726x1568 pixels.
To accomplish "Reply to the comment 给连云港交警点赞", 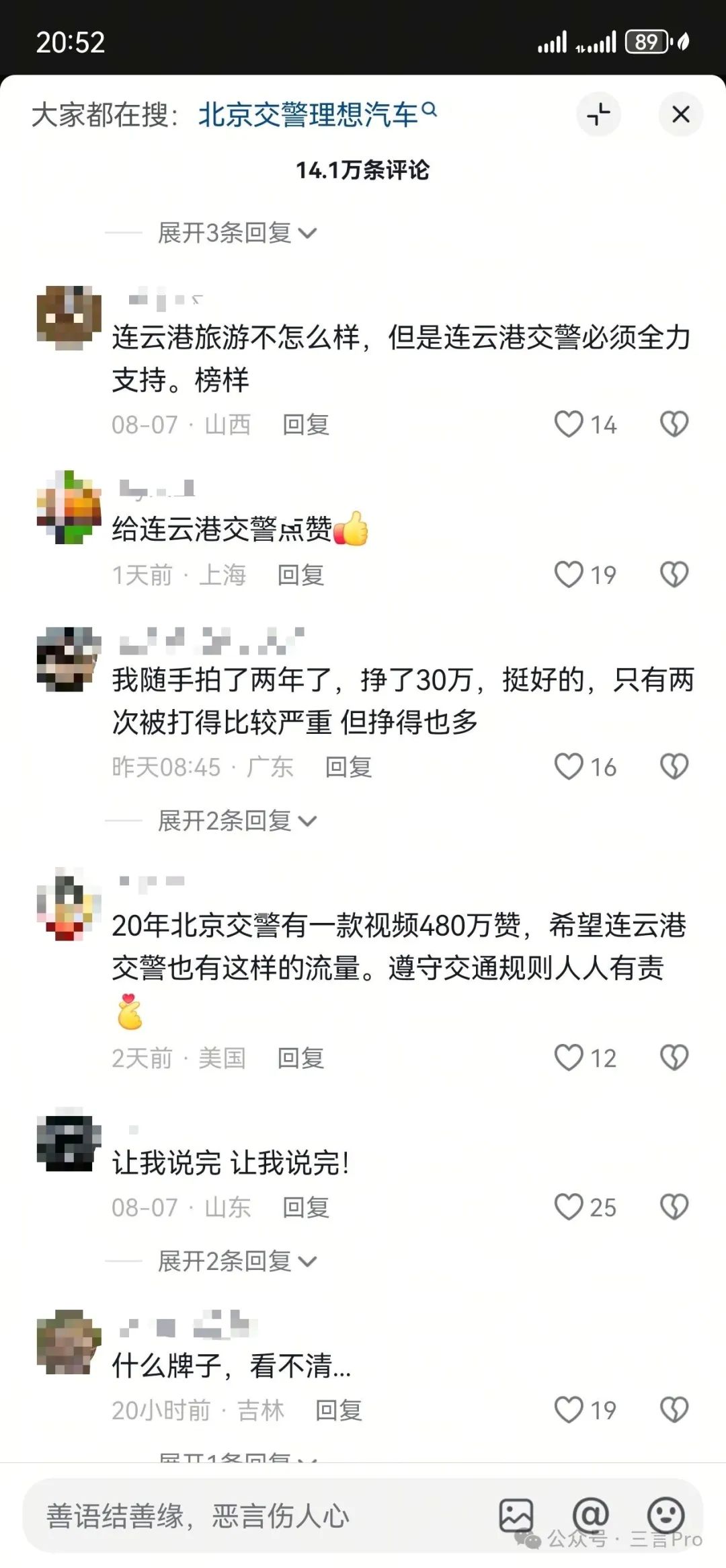I will pos(300,575).
